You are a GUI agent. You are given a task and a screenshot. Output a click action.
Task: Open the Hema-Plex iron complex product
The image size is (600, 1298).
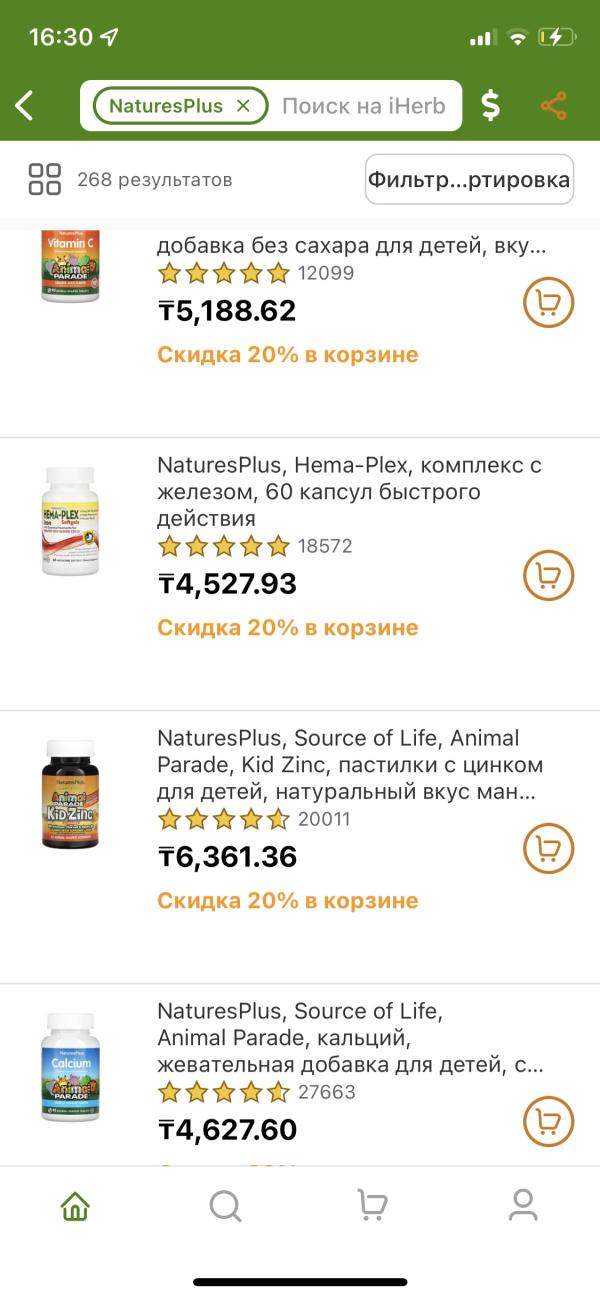tap(350, 492)
